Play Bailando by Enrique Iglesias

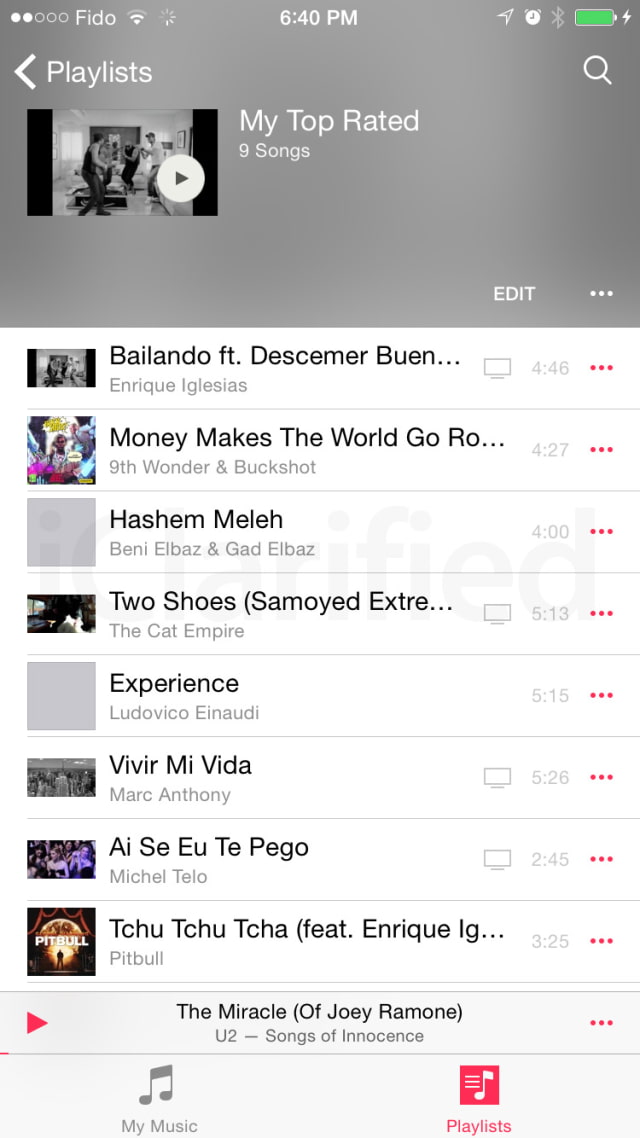(285, 368)
